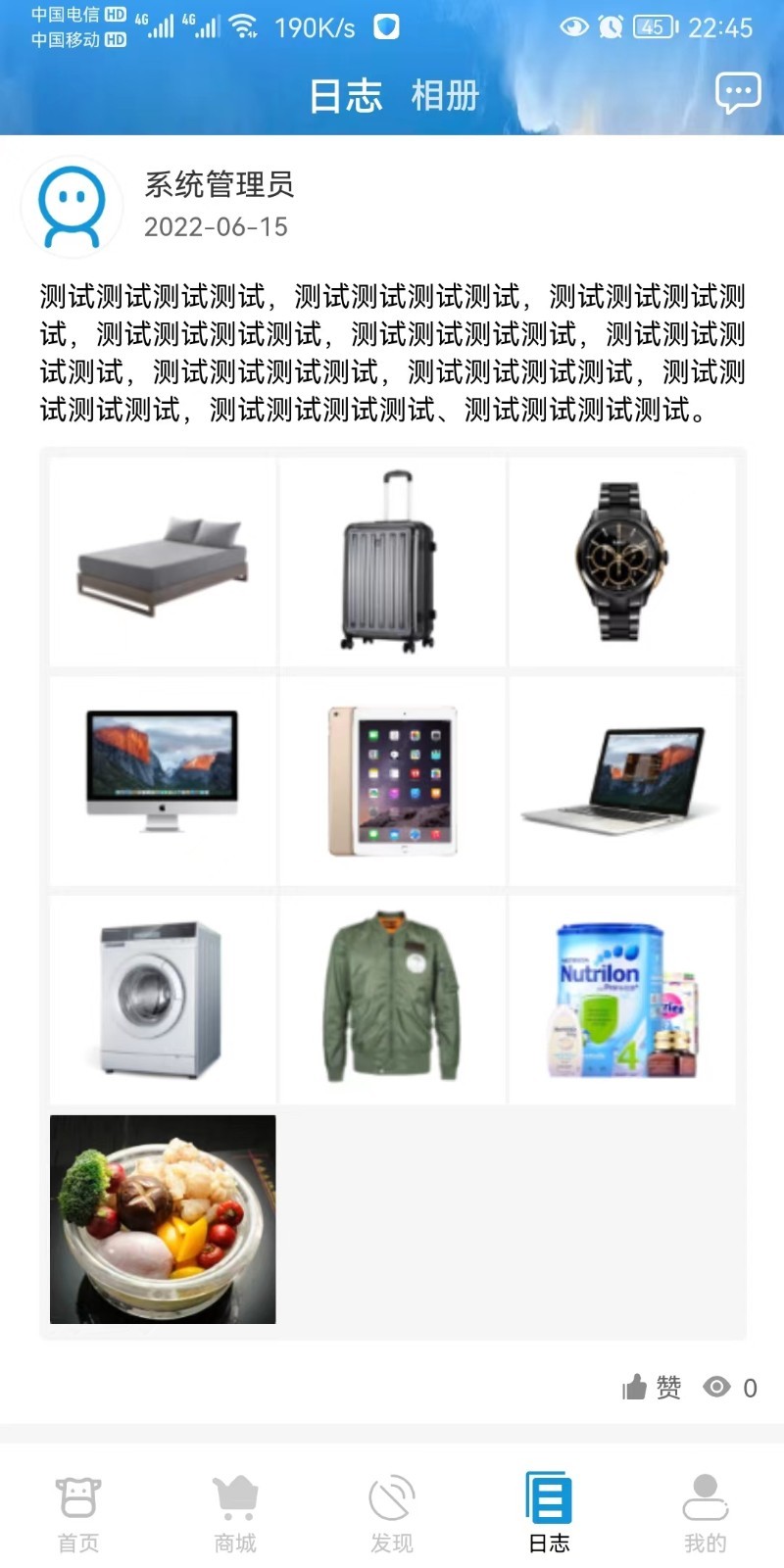
Task: Open 系统管理员's avatar
Action: point(72,206)
